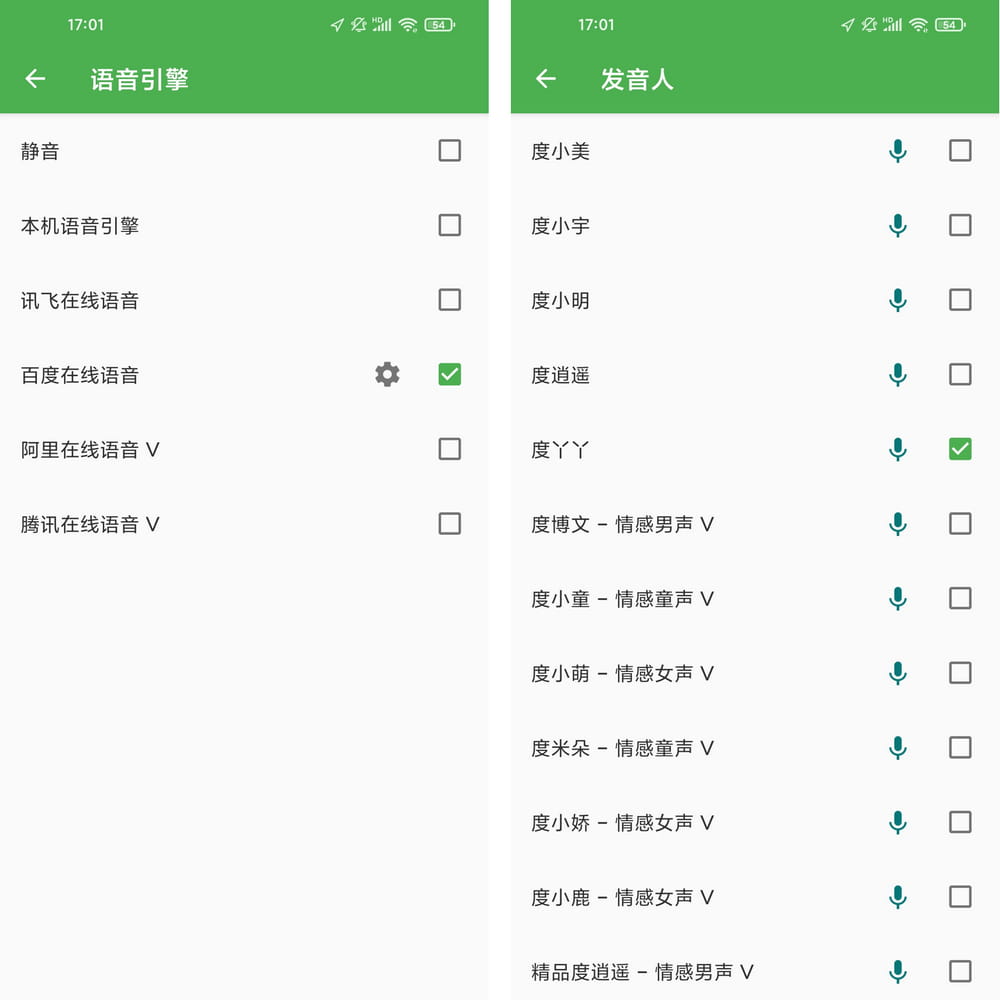This screenshot has width=1000, height=1000.
Task: Open the 百度在线语音 settings gear
Action: (x=387, y=375)
